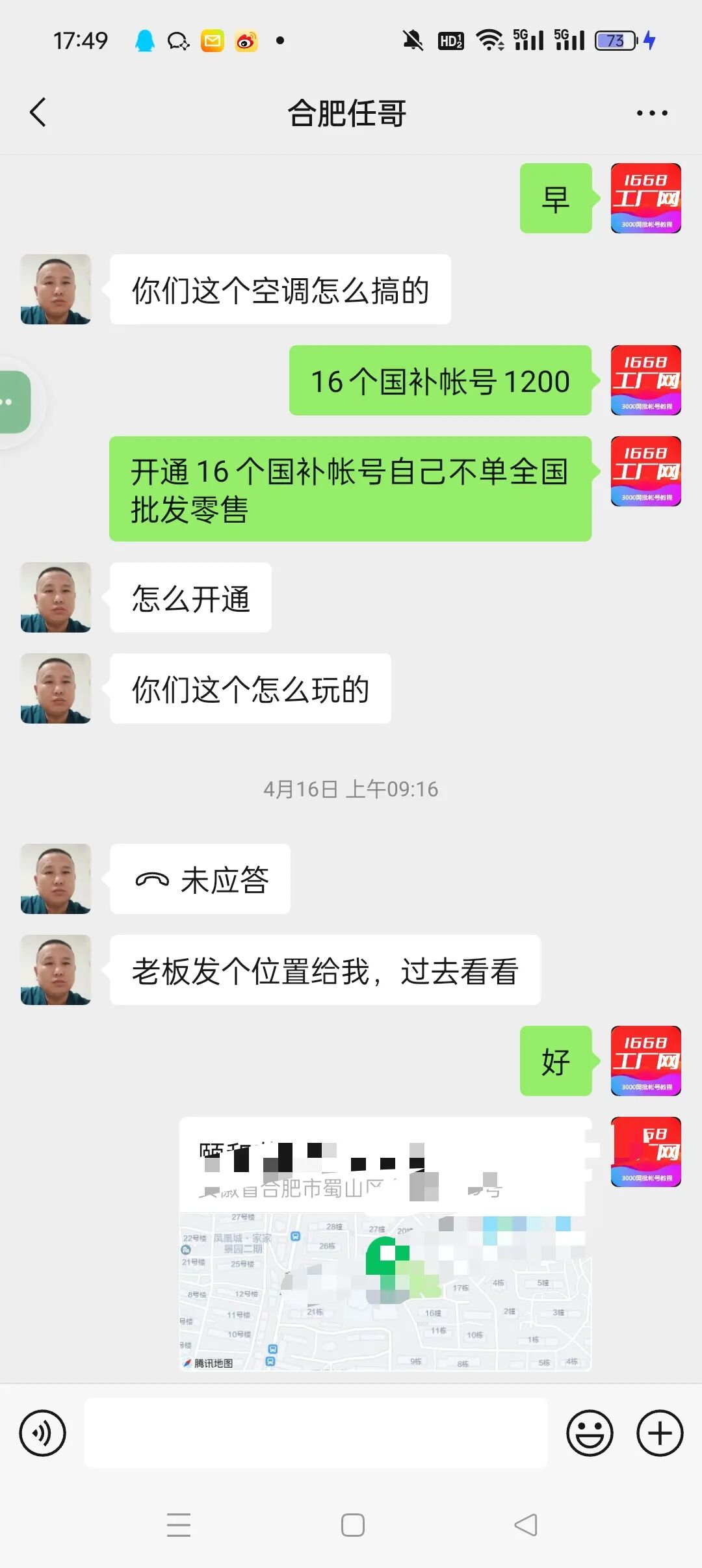Tap the missed call 未应答 entry
The height and width of the screenshot is (1568, 702).
tap(199, 878)
